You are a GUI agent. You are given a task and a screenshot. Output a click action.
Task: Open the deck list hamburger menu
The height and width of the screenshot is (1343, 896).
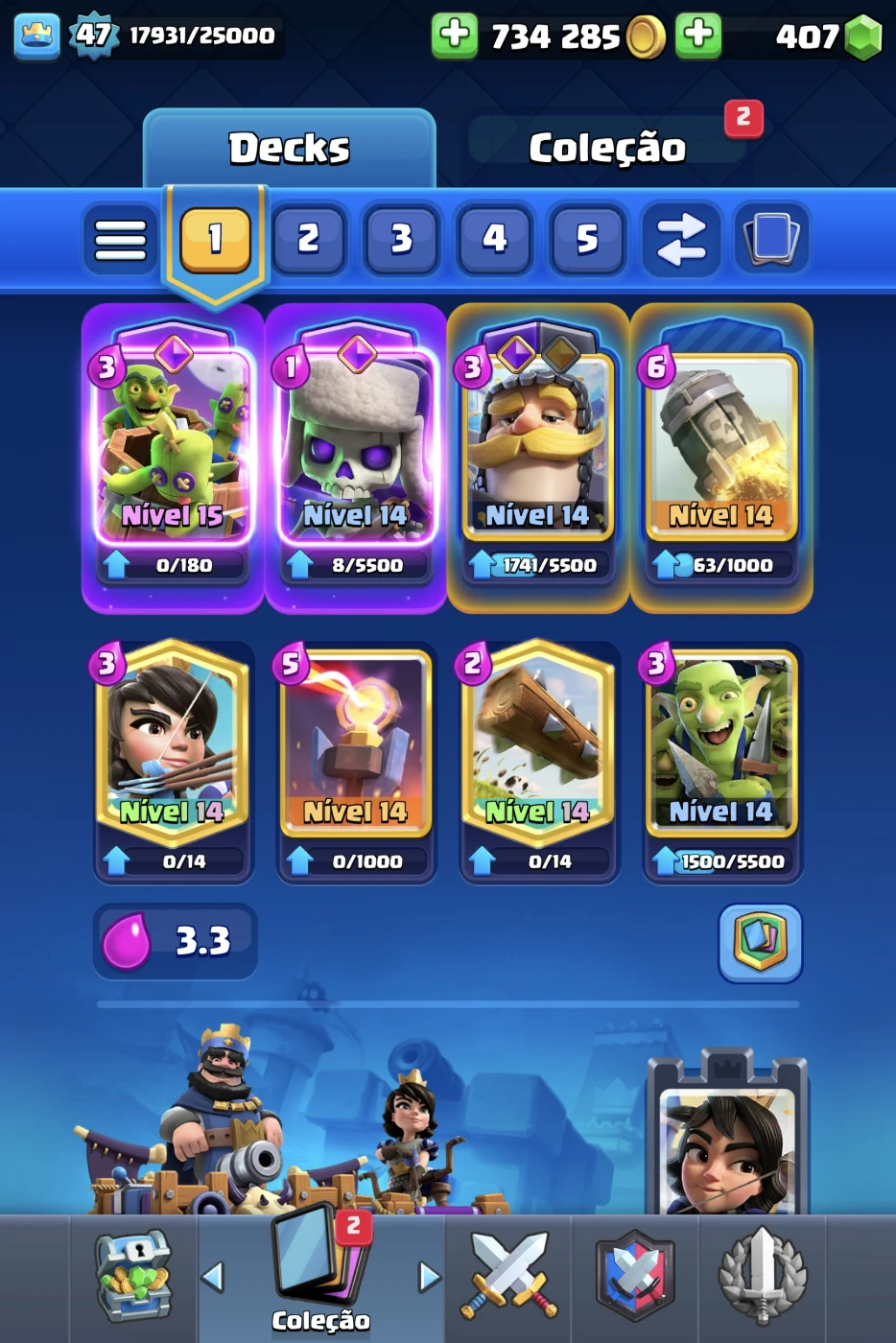pos(121,239)
